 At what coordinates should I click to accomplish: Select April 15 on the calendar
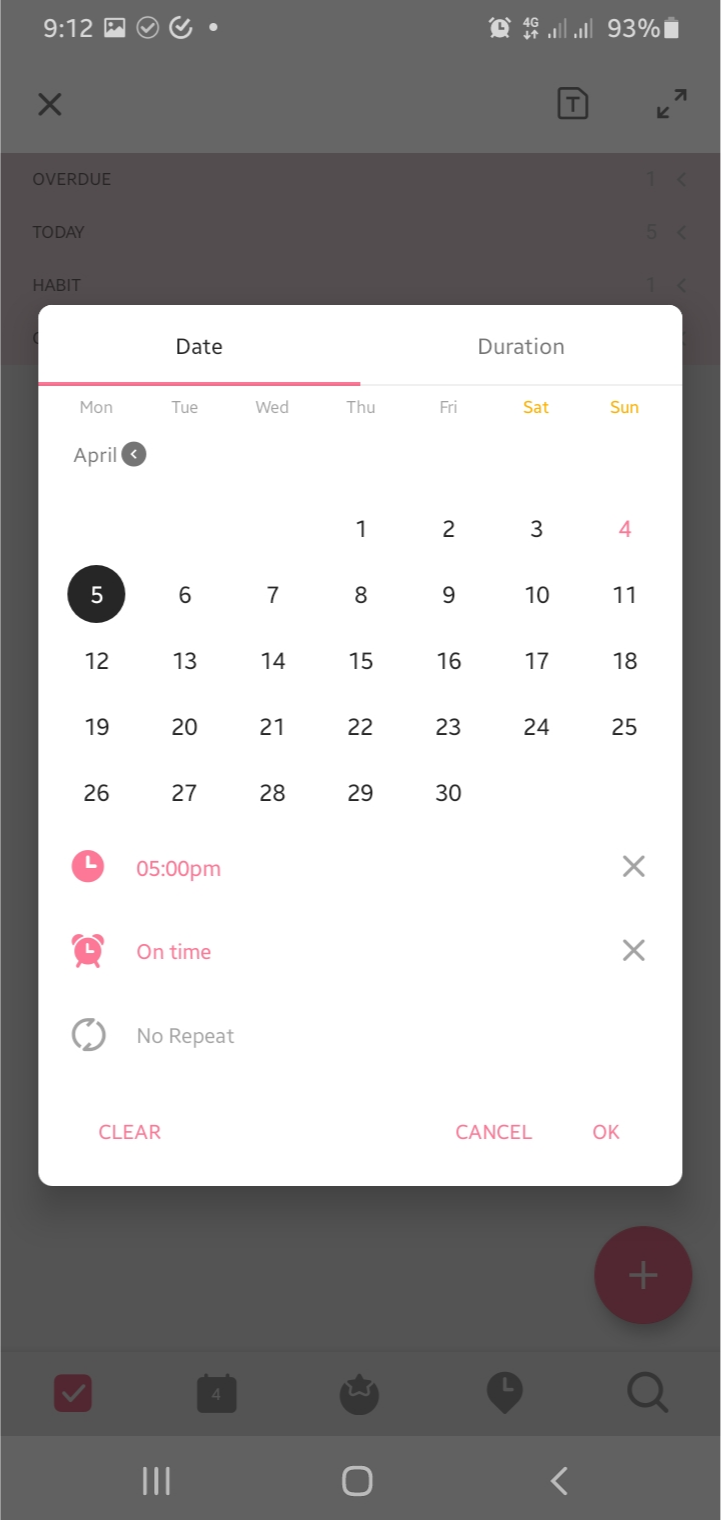pyautogui.click(x=361, y=661)
